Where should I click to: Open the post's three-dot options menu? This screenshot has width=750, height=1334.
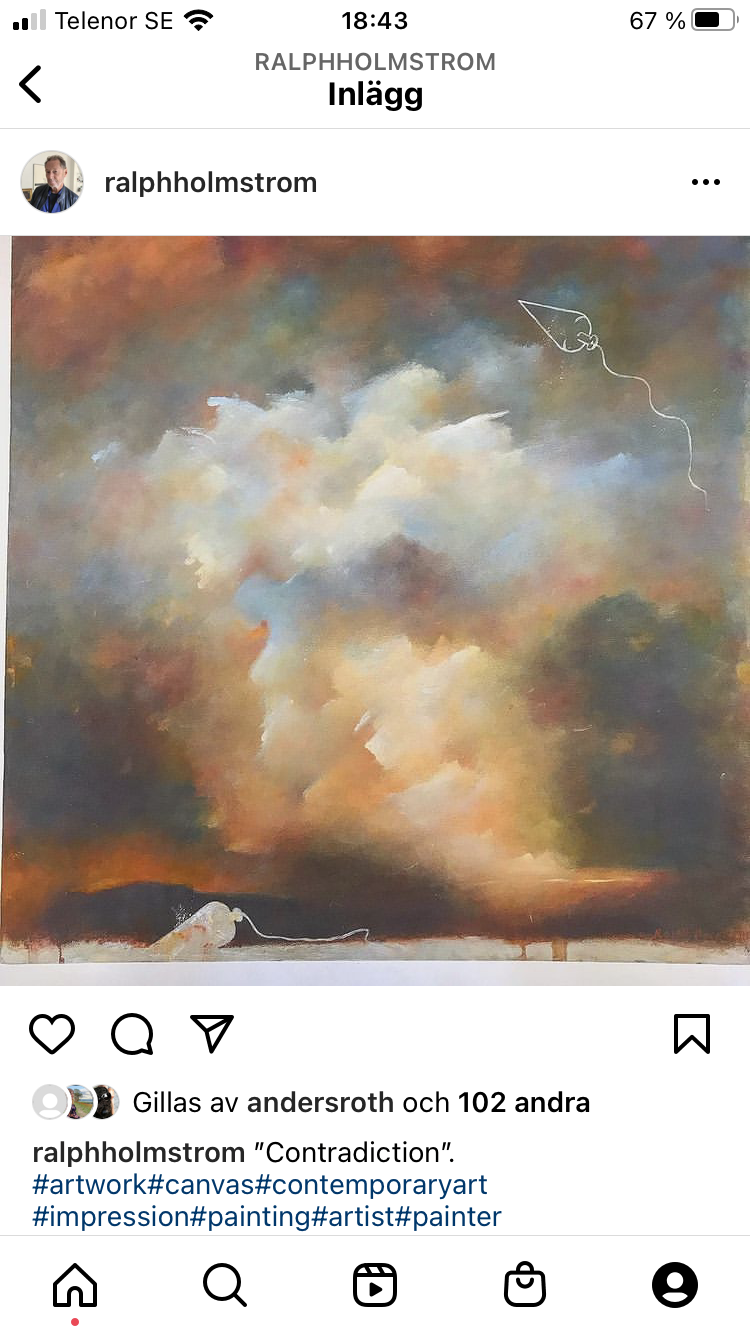point(706,182)
